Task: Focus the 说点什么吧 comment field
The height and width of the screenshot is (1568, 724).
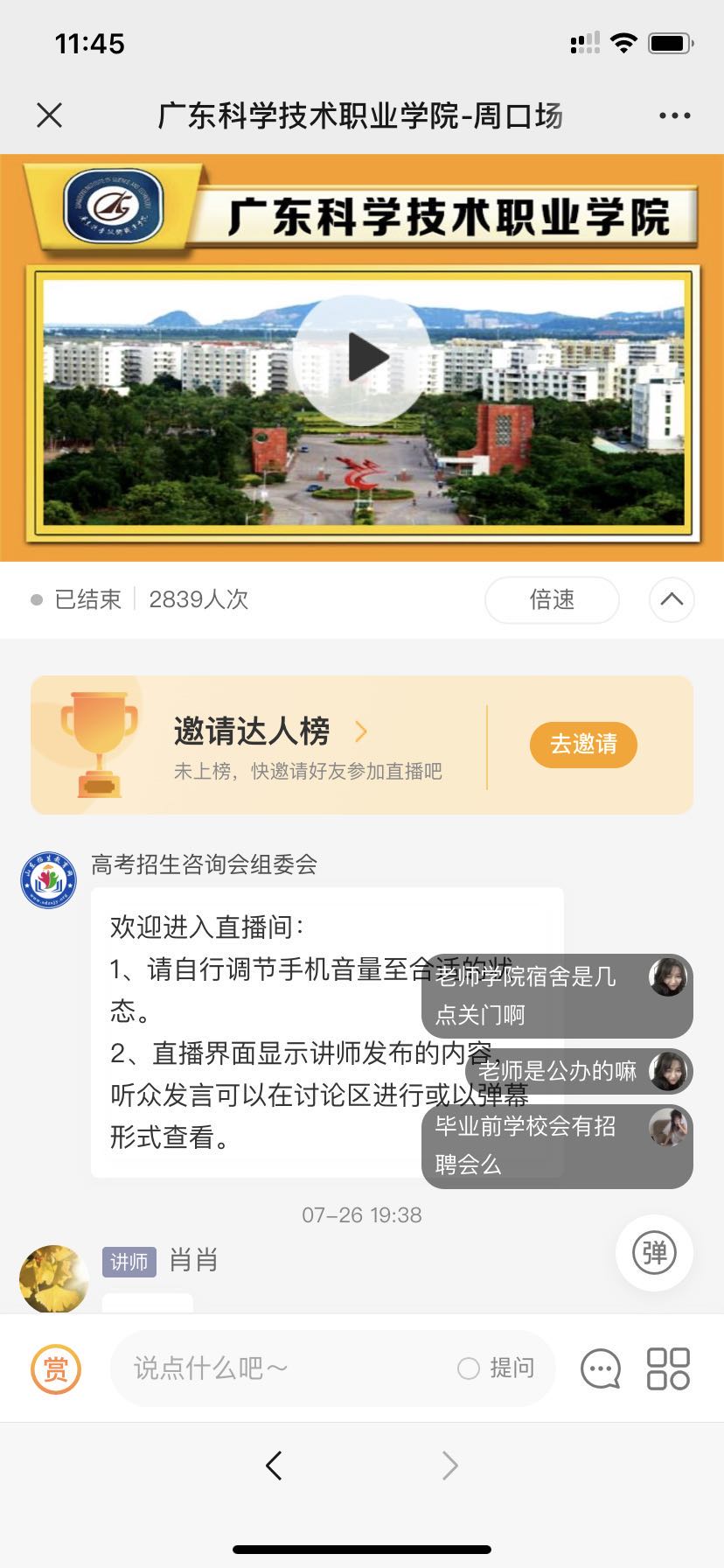Action: coord(280,1368)
